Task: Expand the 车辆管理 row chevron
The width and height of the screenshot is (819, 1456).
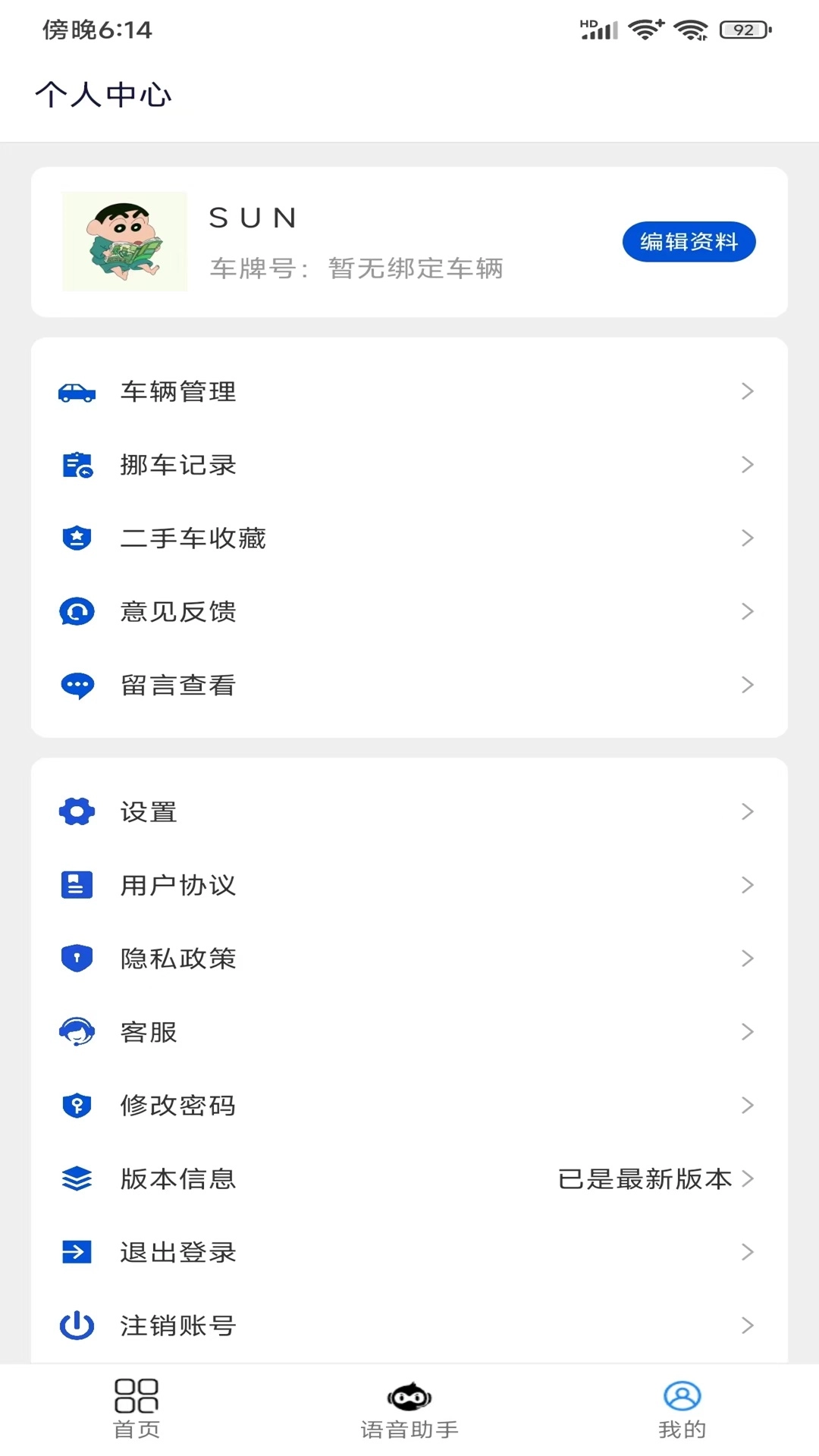Action: click(x=748, y=391)
